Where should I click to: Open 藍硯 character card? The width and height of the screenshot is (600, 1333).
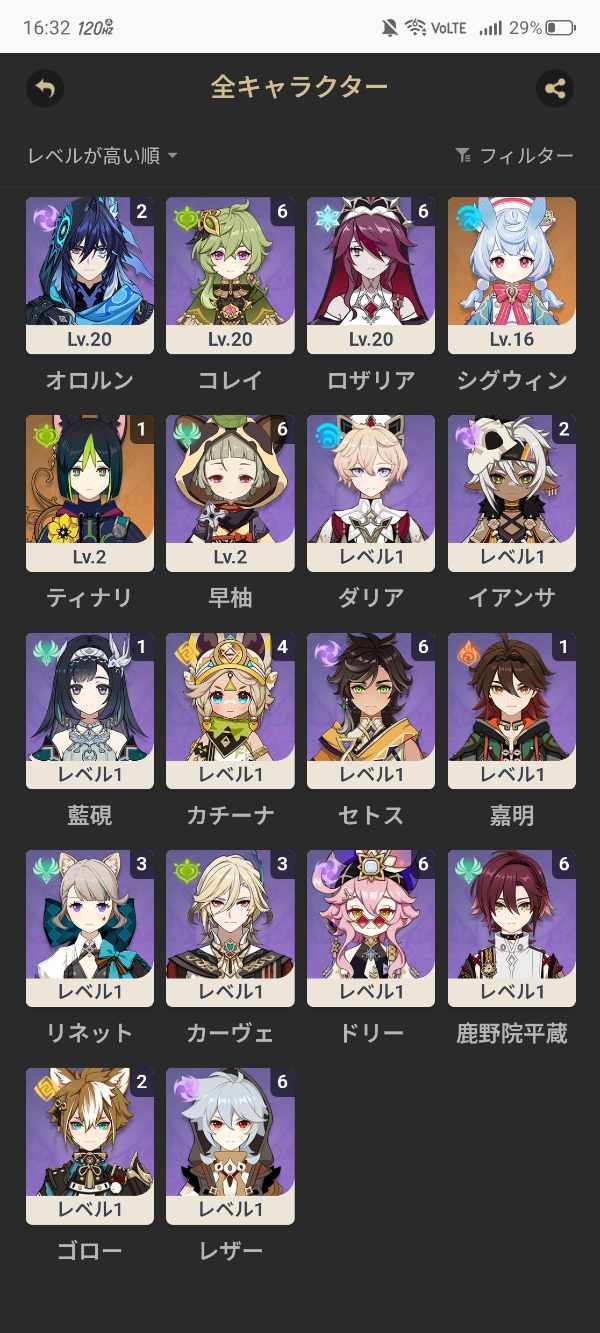[x=90, y=711]
